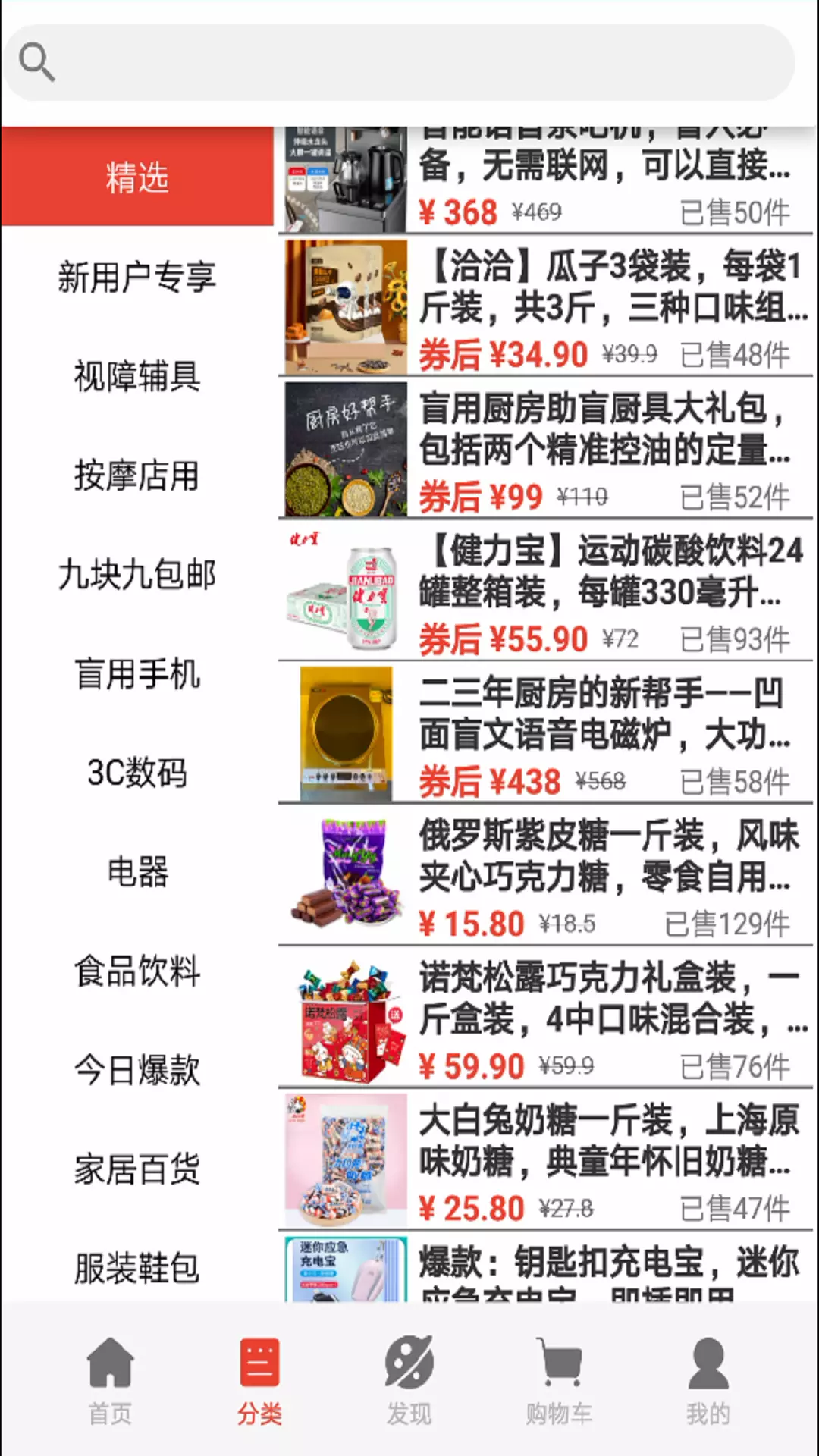
Task: Open the 洽洽瓜子3袋装 product
Action: pyautogui.click(x=546, y=307)
